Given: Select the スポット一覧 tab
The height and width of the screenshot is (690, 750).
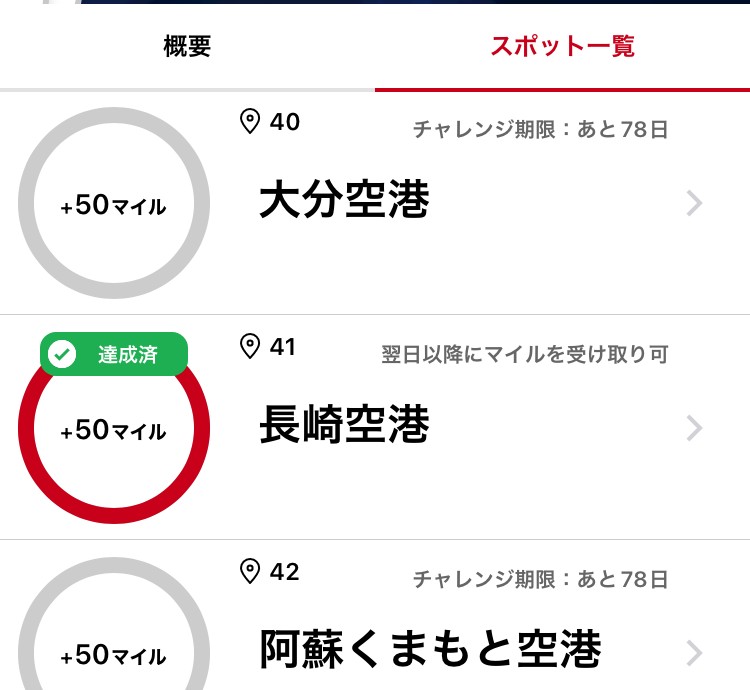Looking at the screenshot, I should pos(562,46).
